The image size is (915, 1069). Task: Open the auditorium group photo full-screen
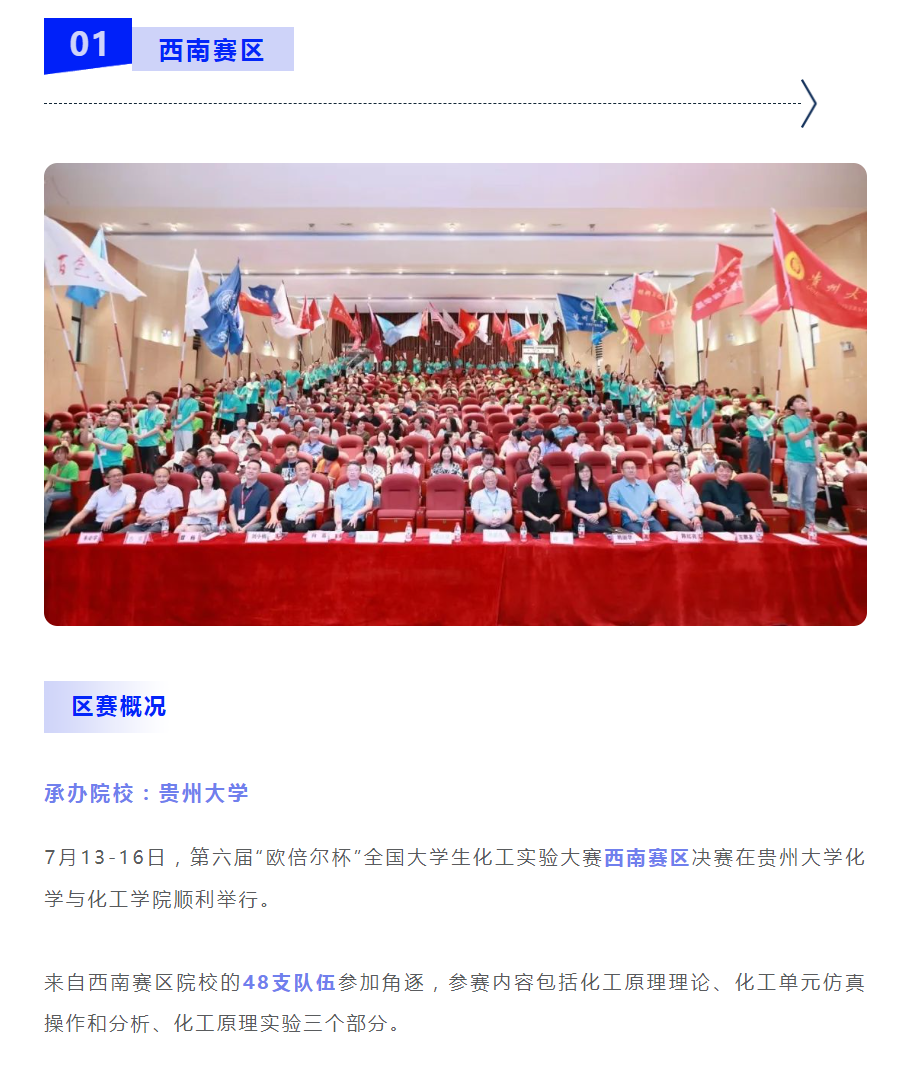455,394
